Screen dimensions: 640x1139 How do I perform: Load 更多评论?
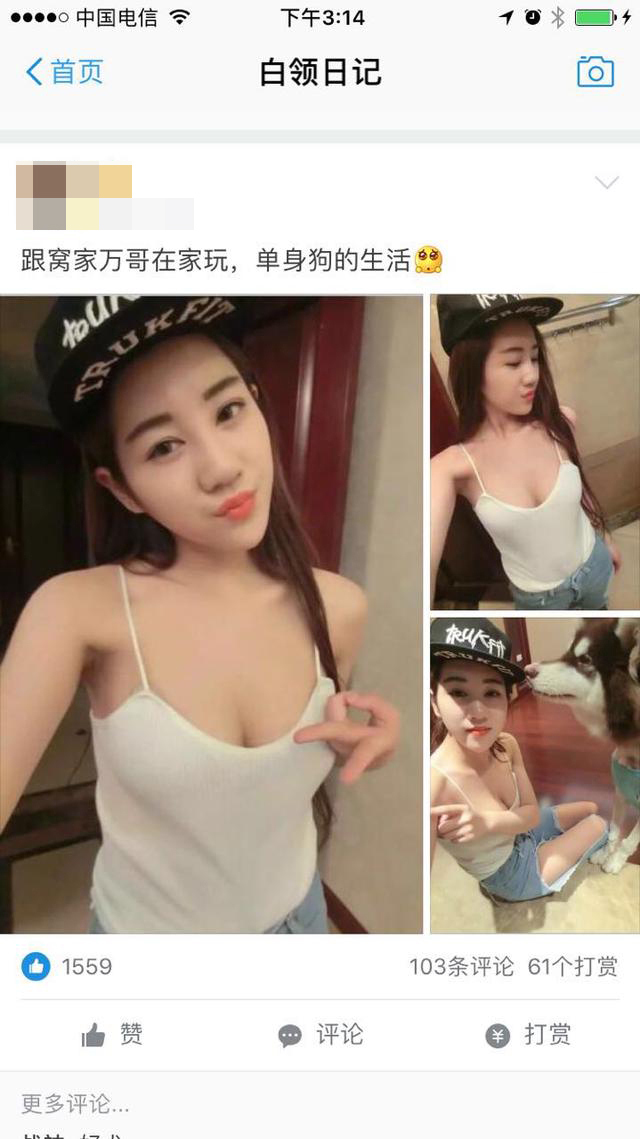pos(76,1104)
